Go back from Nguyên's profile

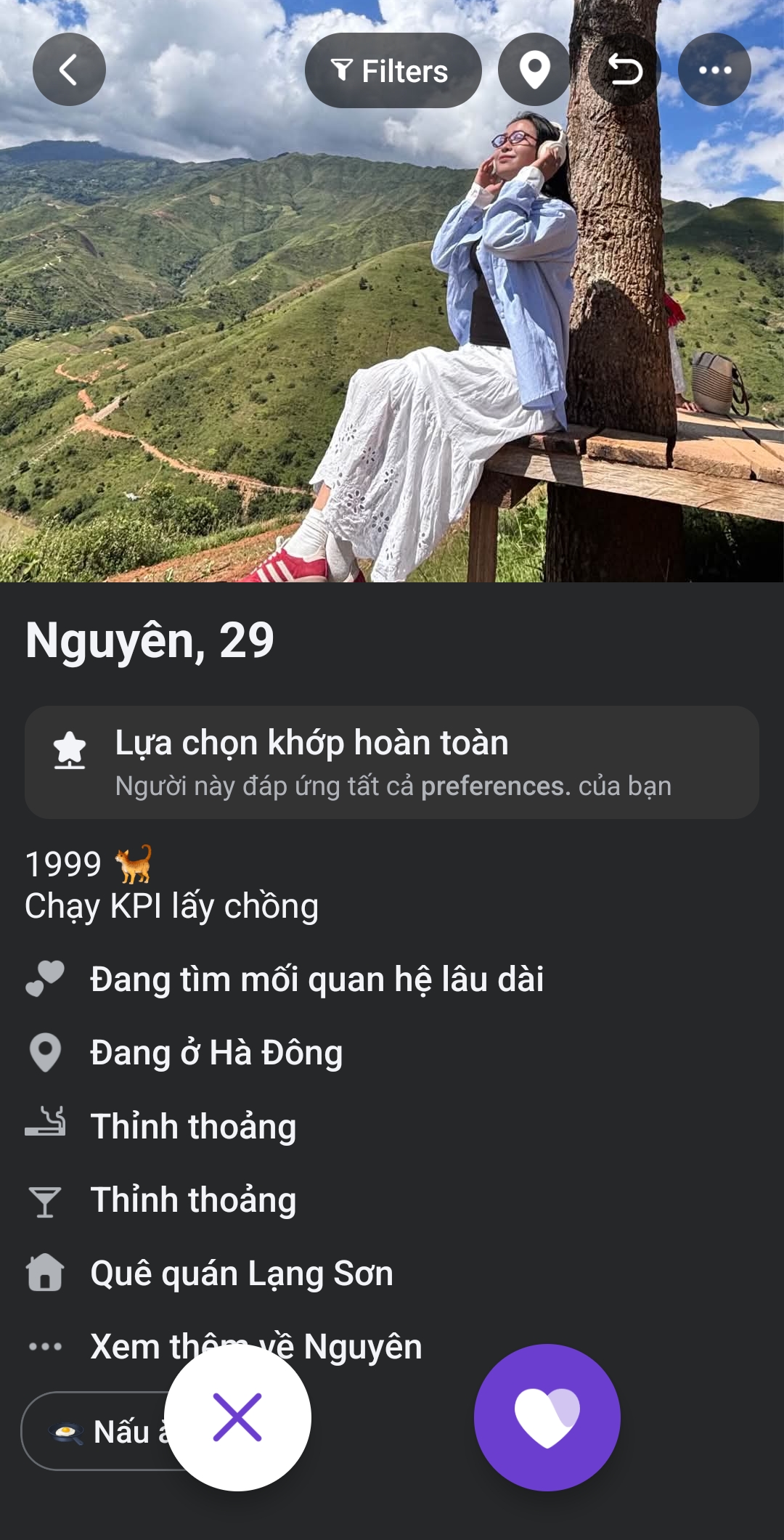click(69, 70)
